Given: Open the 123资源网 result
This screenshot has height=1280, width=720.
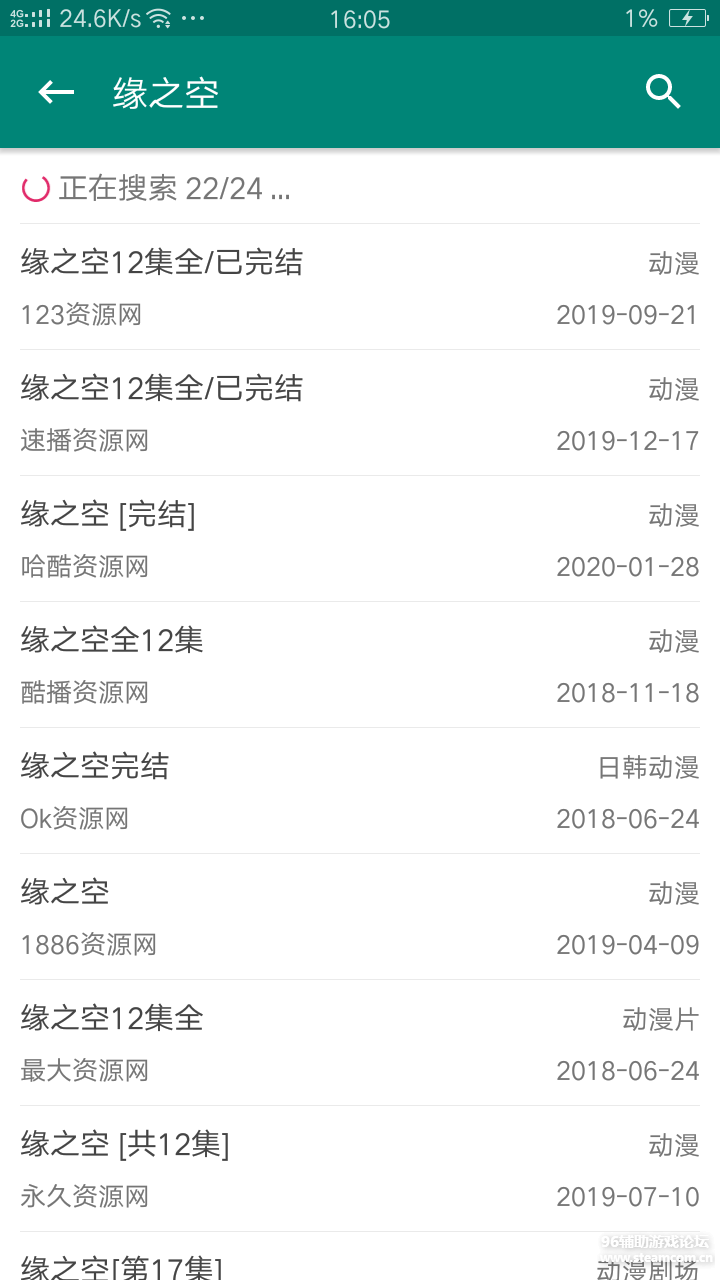Looking at the screenshot, I should pos(360,287).
